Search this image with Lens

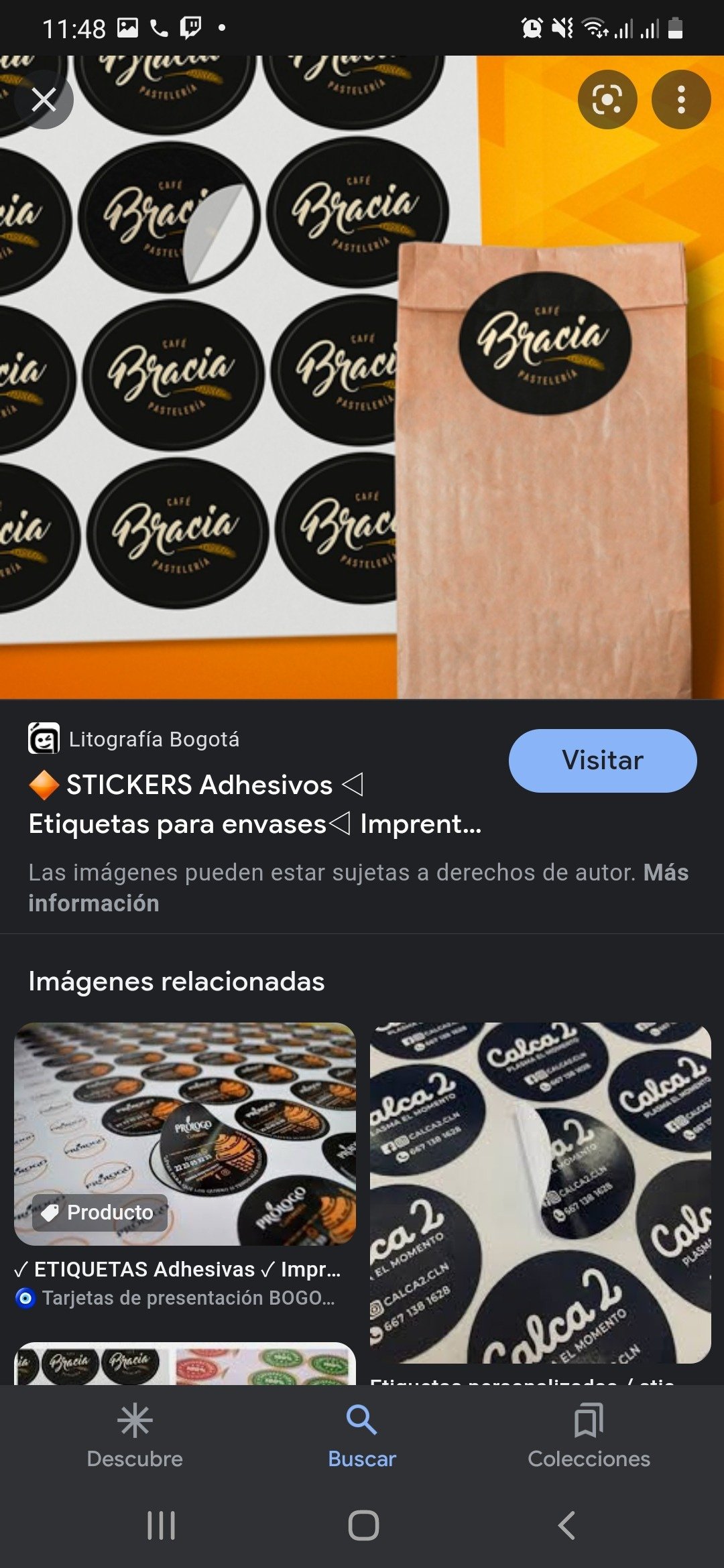(607, 100)
